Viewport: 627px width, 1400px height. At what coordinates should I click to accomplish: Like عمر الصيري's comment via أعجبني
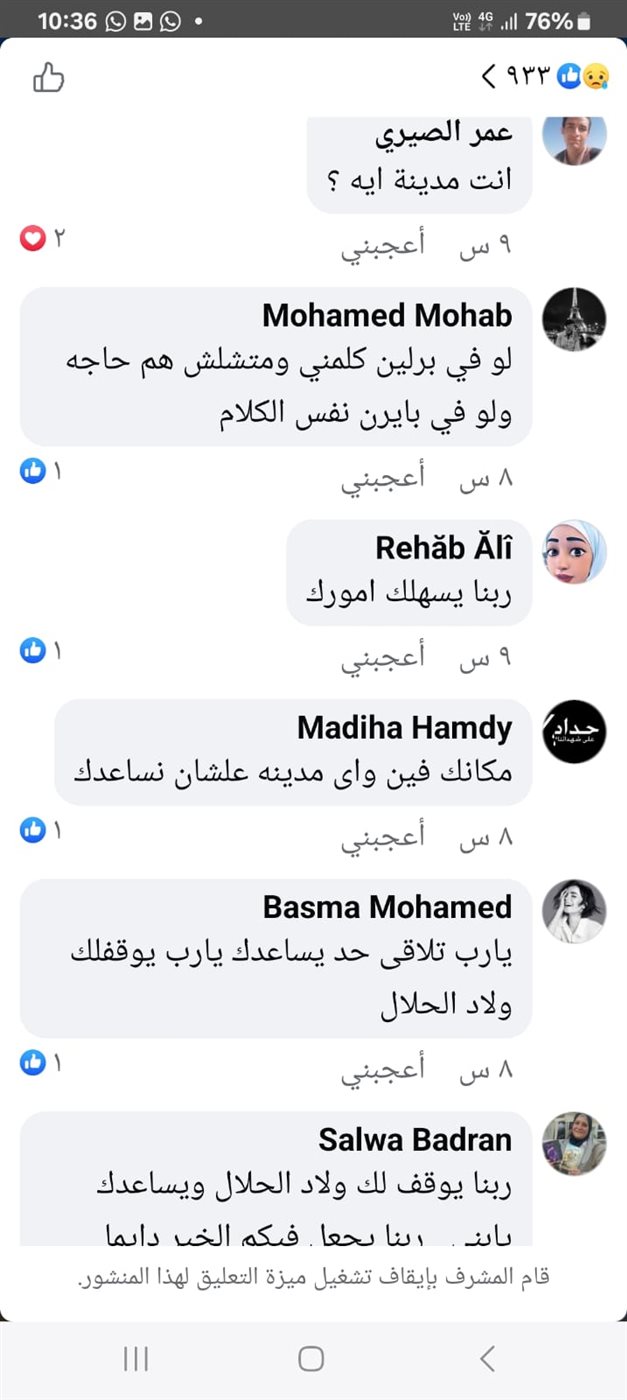click(383, 248)
